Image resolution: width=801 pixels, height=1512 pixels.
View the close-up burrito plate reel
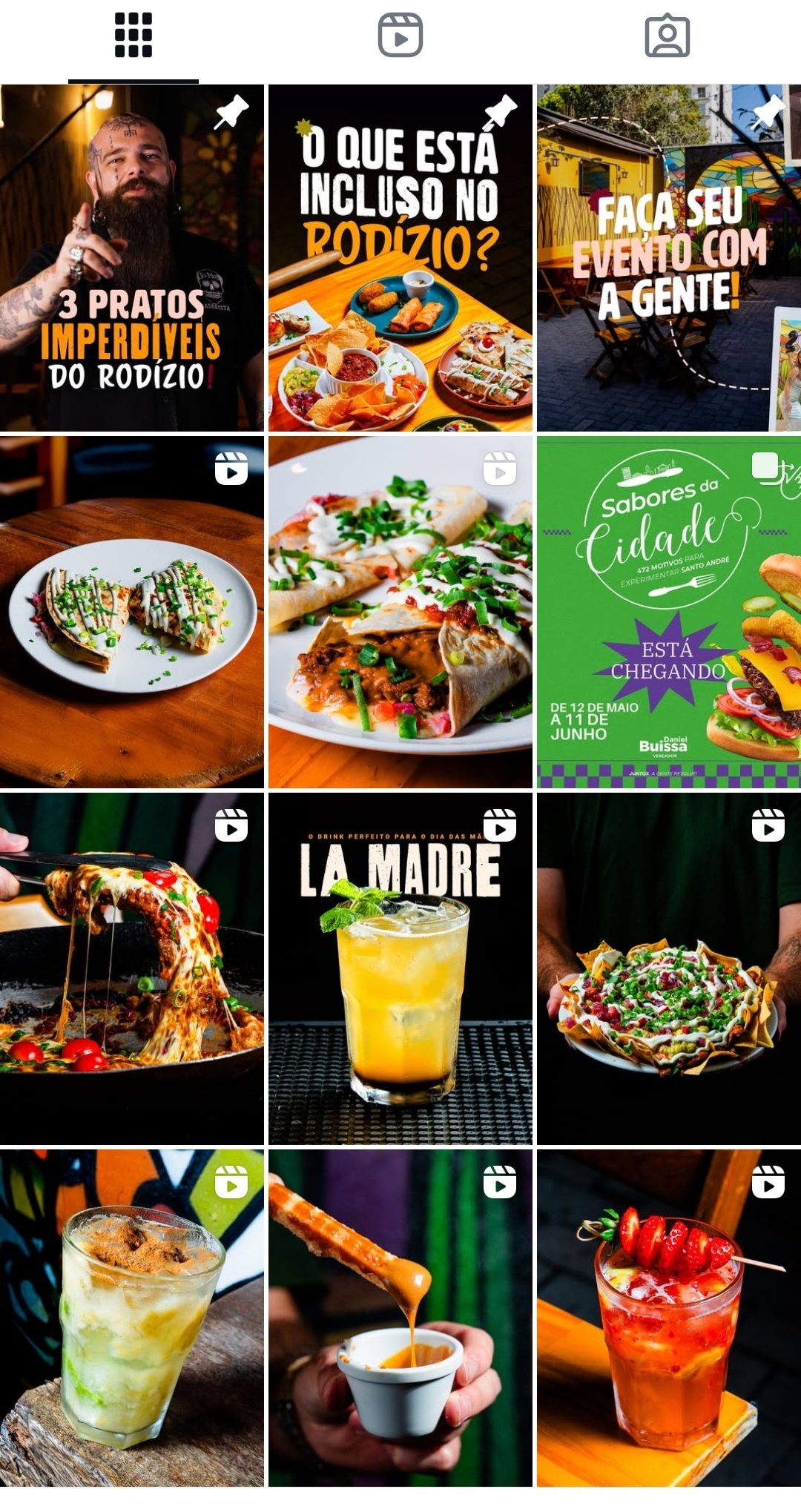(400, 612)
